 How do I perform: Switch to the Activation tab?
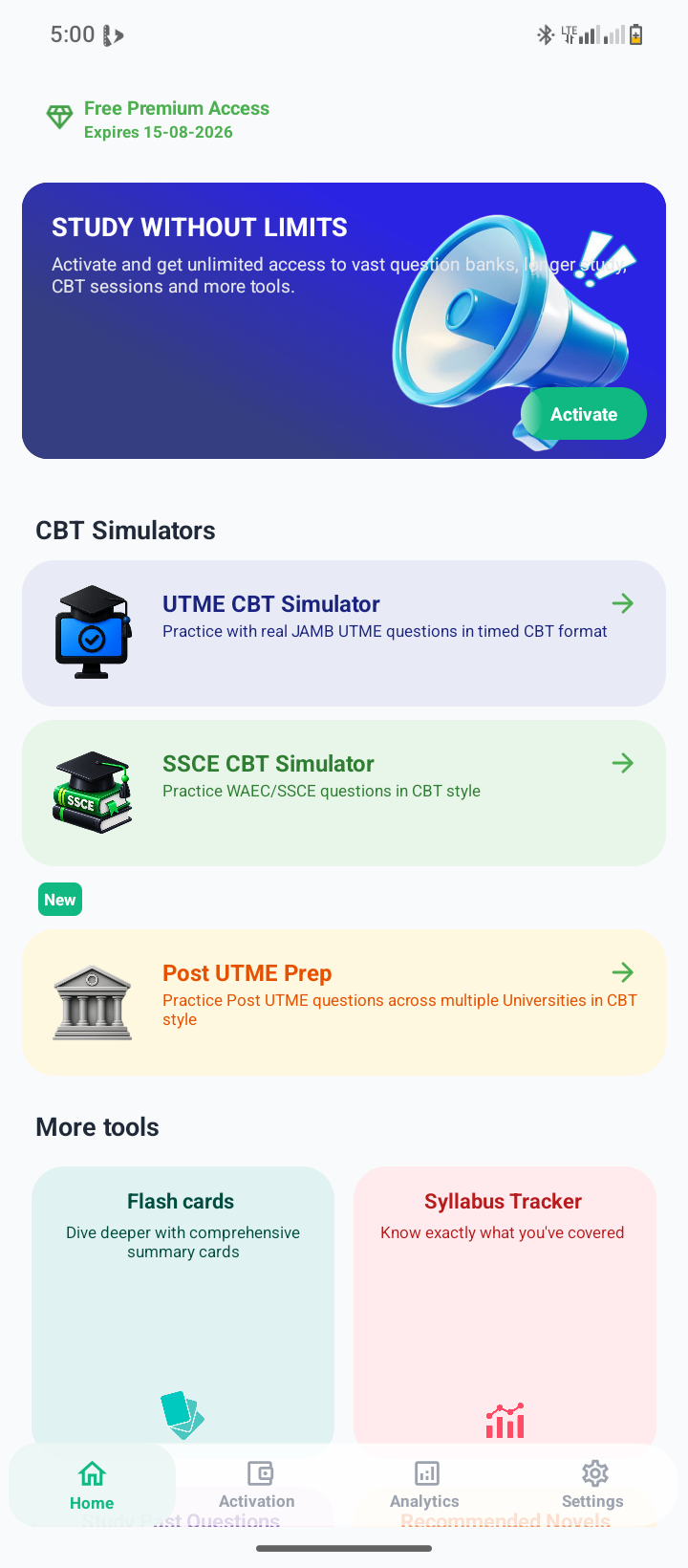[257, 1485]
